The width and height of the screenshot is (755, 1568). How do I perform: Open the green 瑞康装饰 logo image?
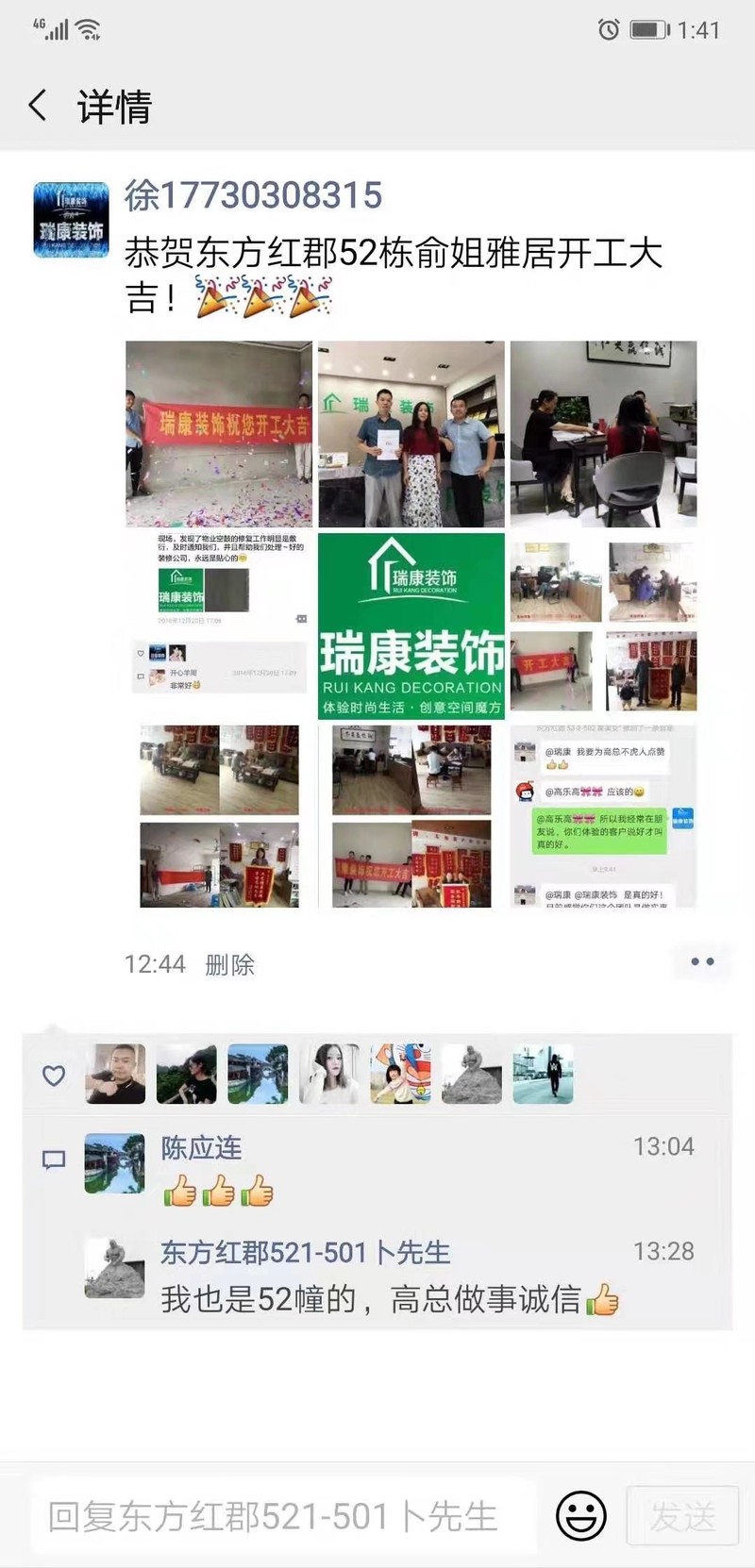pos(411,626)
